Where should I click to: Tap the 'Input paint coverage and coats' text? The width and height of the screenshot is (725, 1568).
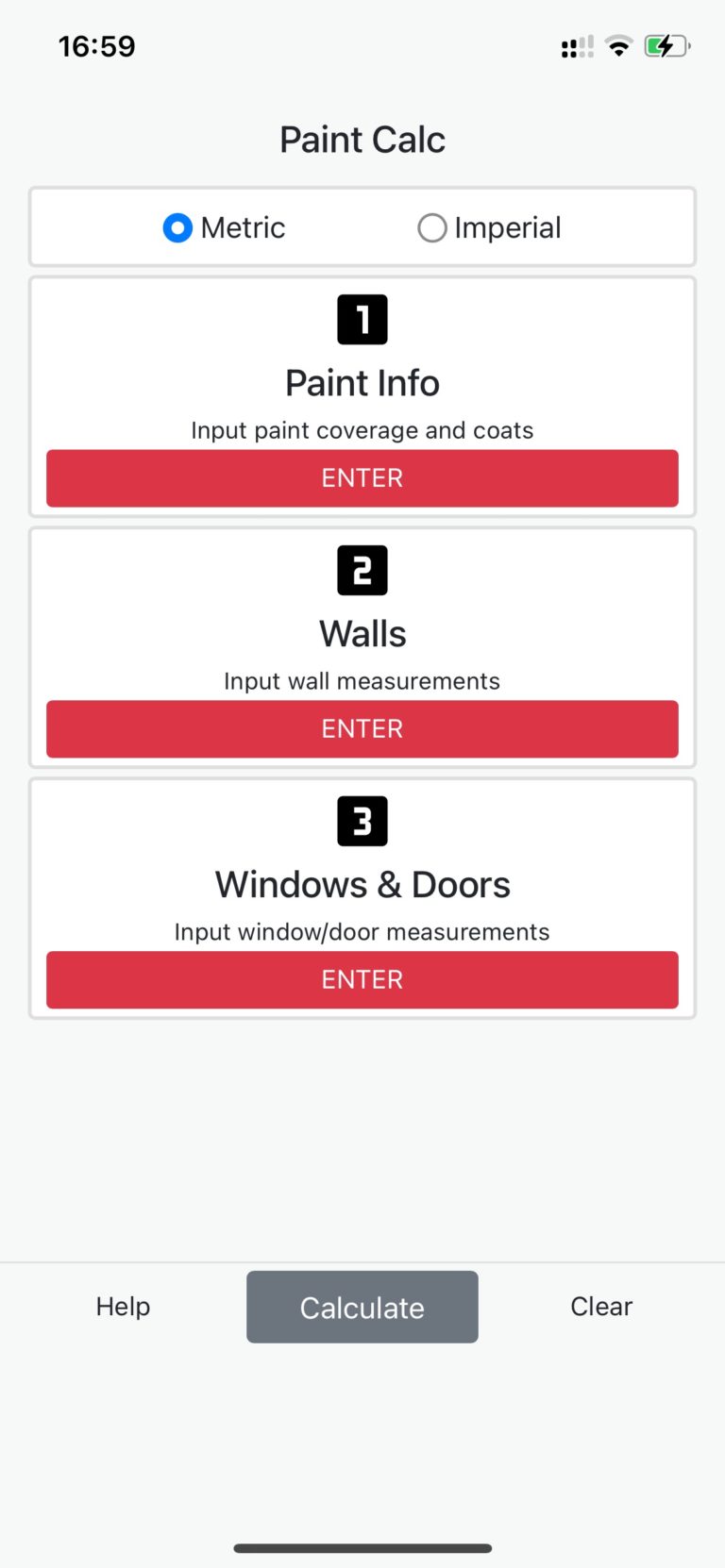[362, 430]
